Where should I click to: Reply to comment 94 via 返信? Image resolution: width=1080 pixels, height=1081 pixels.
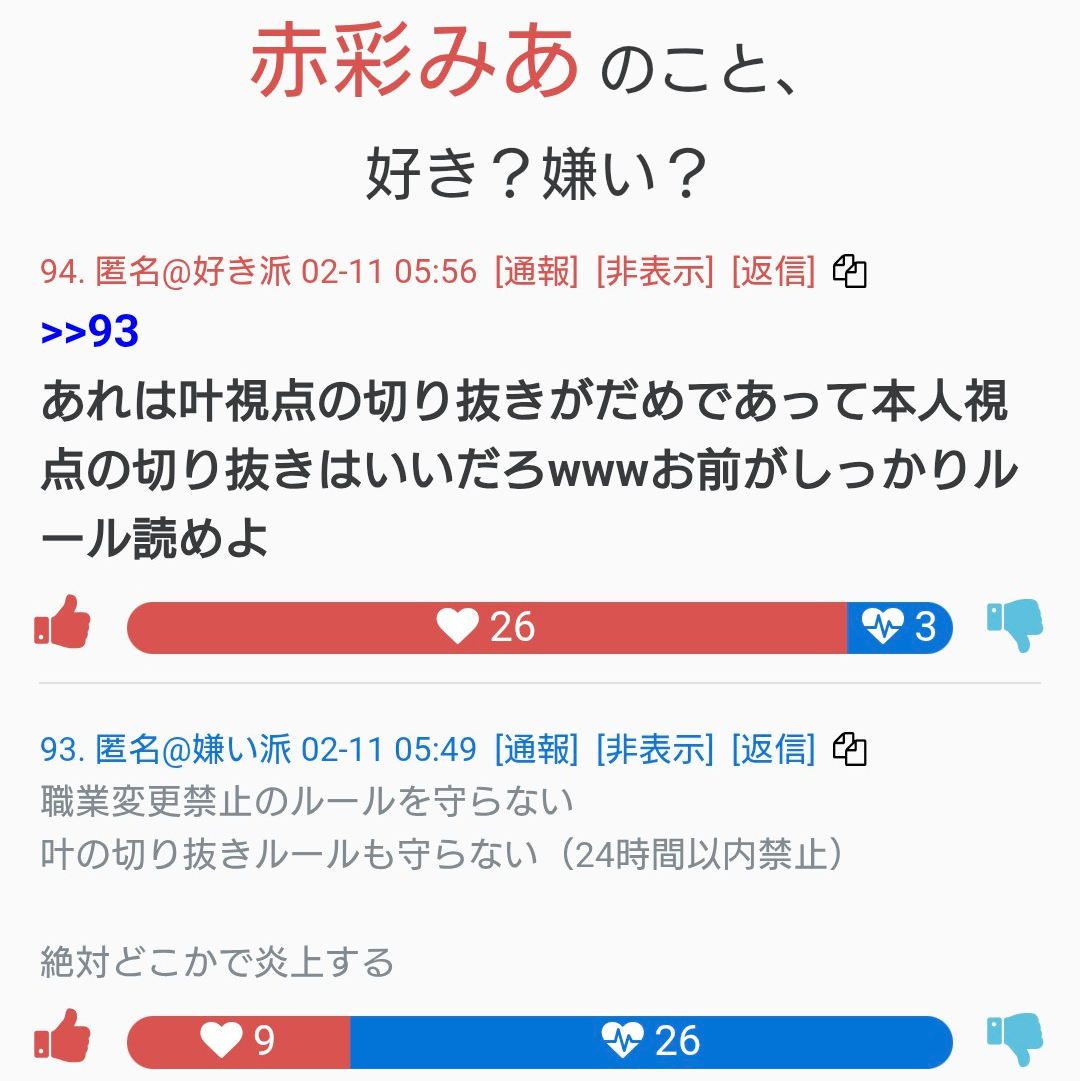(773, 271)
